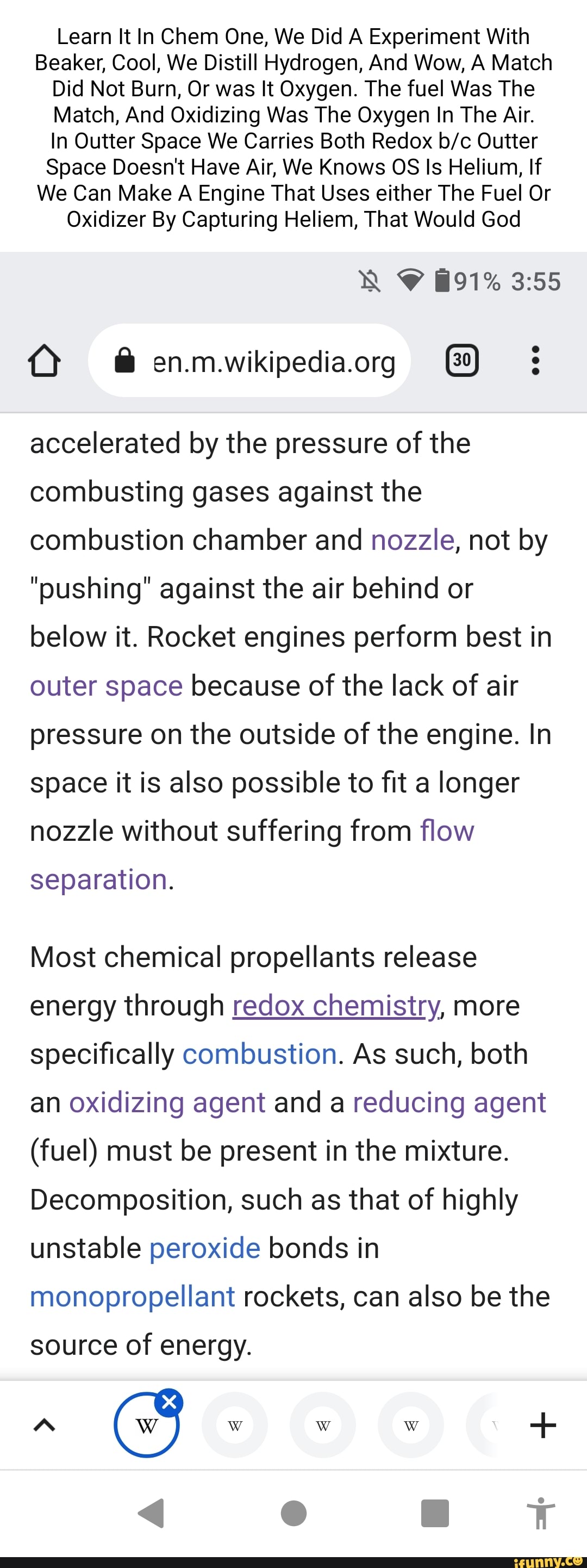Close the selected Wikipedia tab
The width and height of the screenshot is (587, 1568).
[169, 1403]
